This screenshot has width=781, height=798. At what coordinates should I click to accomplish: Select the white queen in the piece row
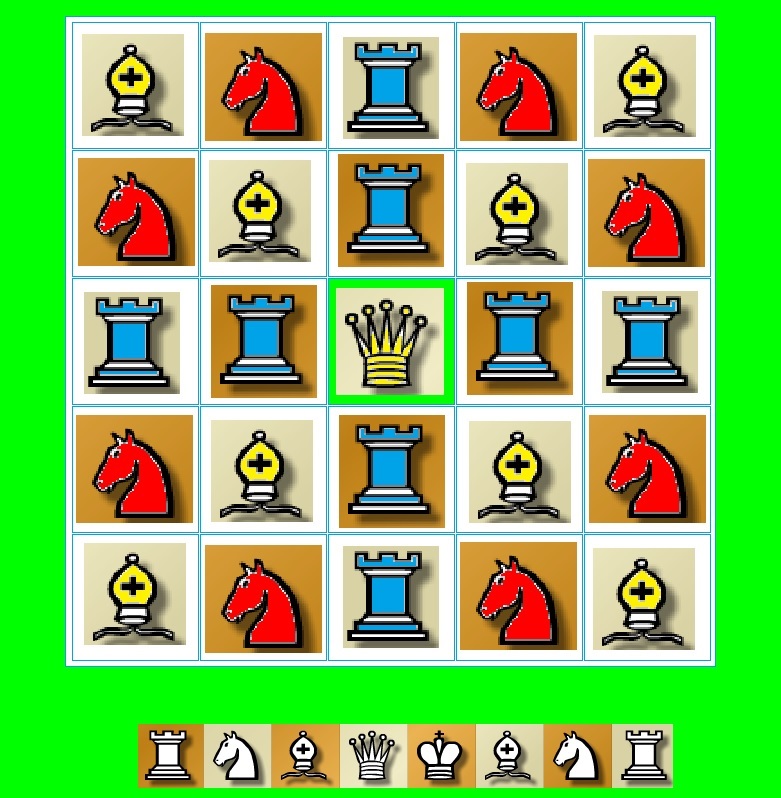click(x=373, y=756)
